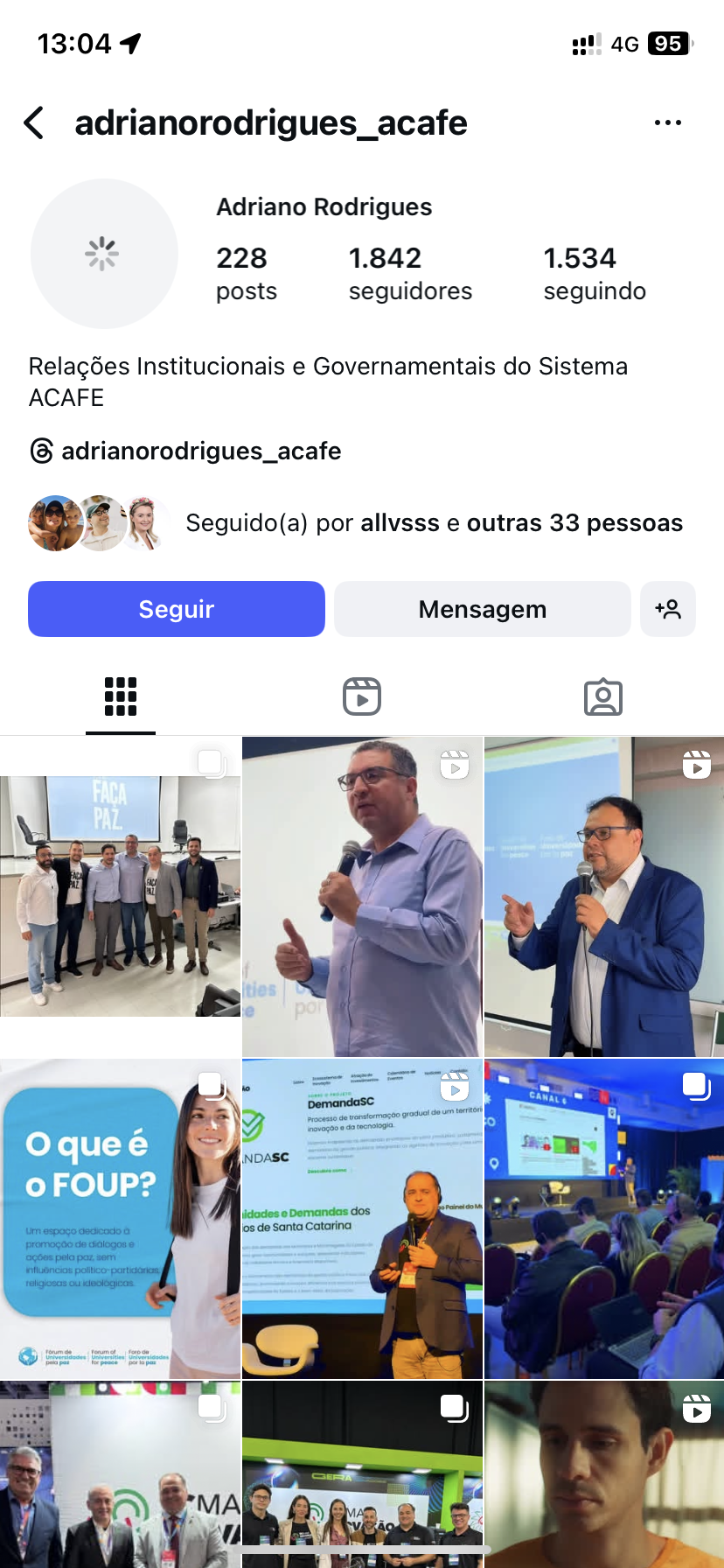The image size is (724, 1568).
Task: Follow with the Seguir button
Action: click(x=177, y=609)
